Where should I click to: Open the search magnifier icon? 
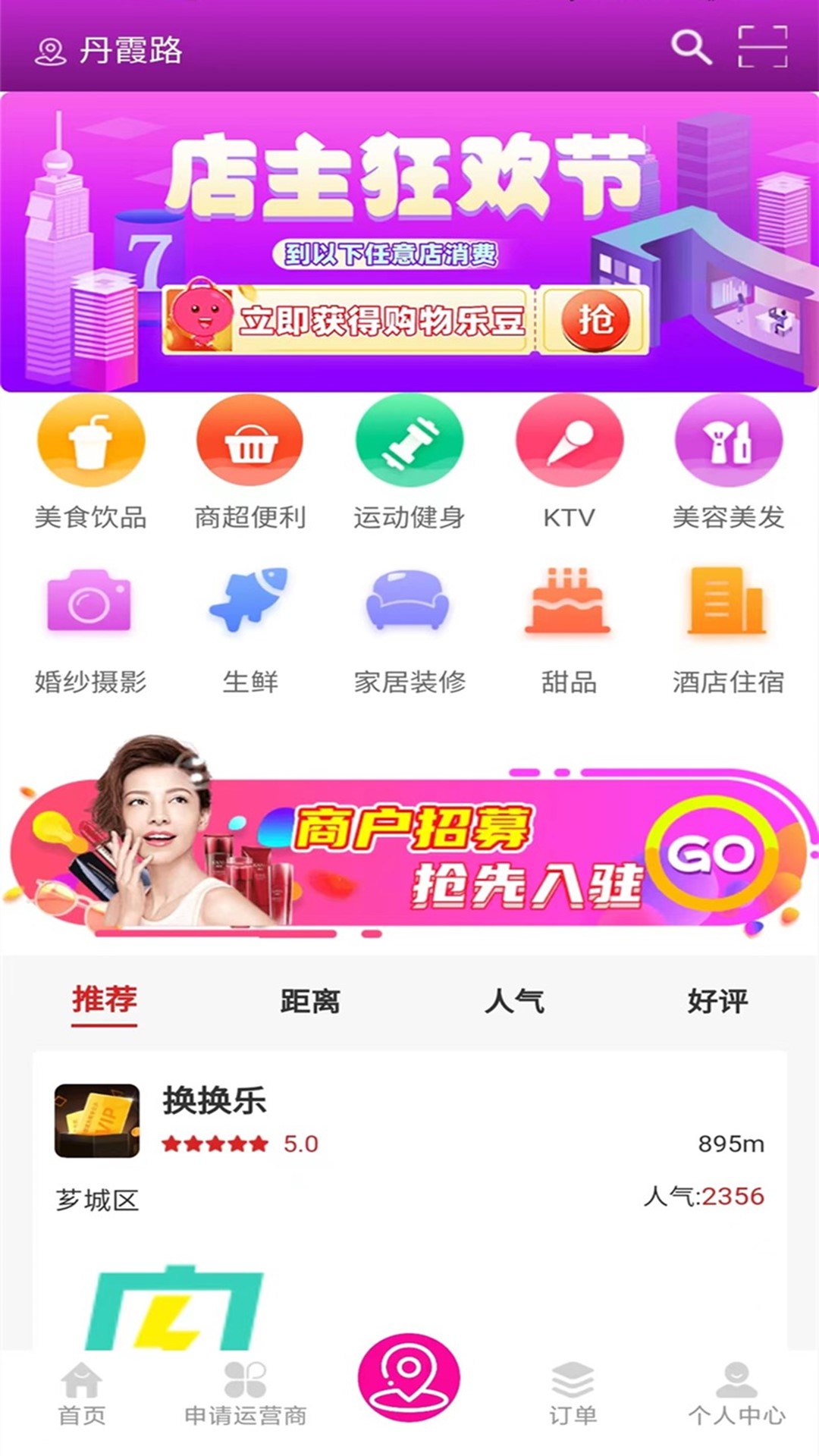691,48
